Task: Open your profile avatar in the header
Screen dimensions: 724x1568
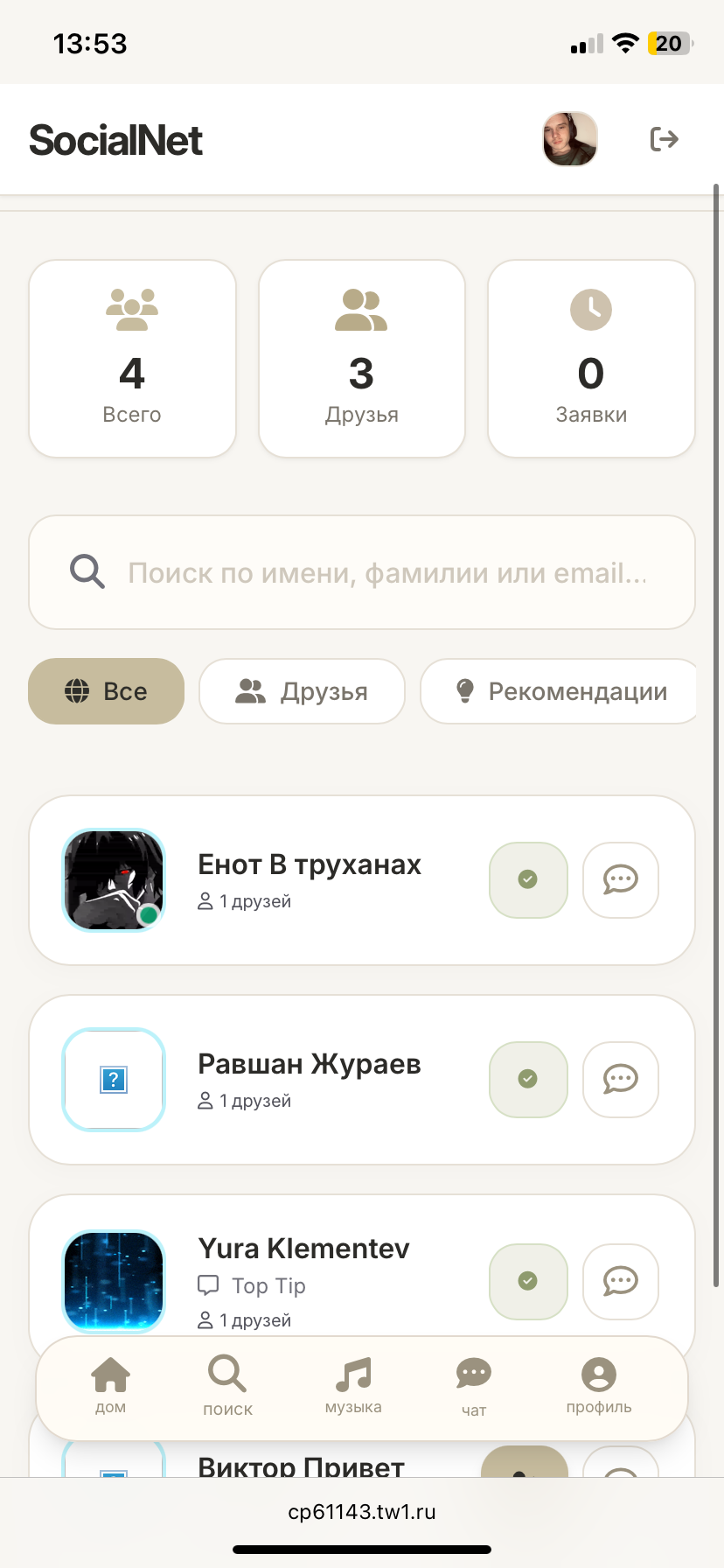Action: (569, 139)
